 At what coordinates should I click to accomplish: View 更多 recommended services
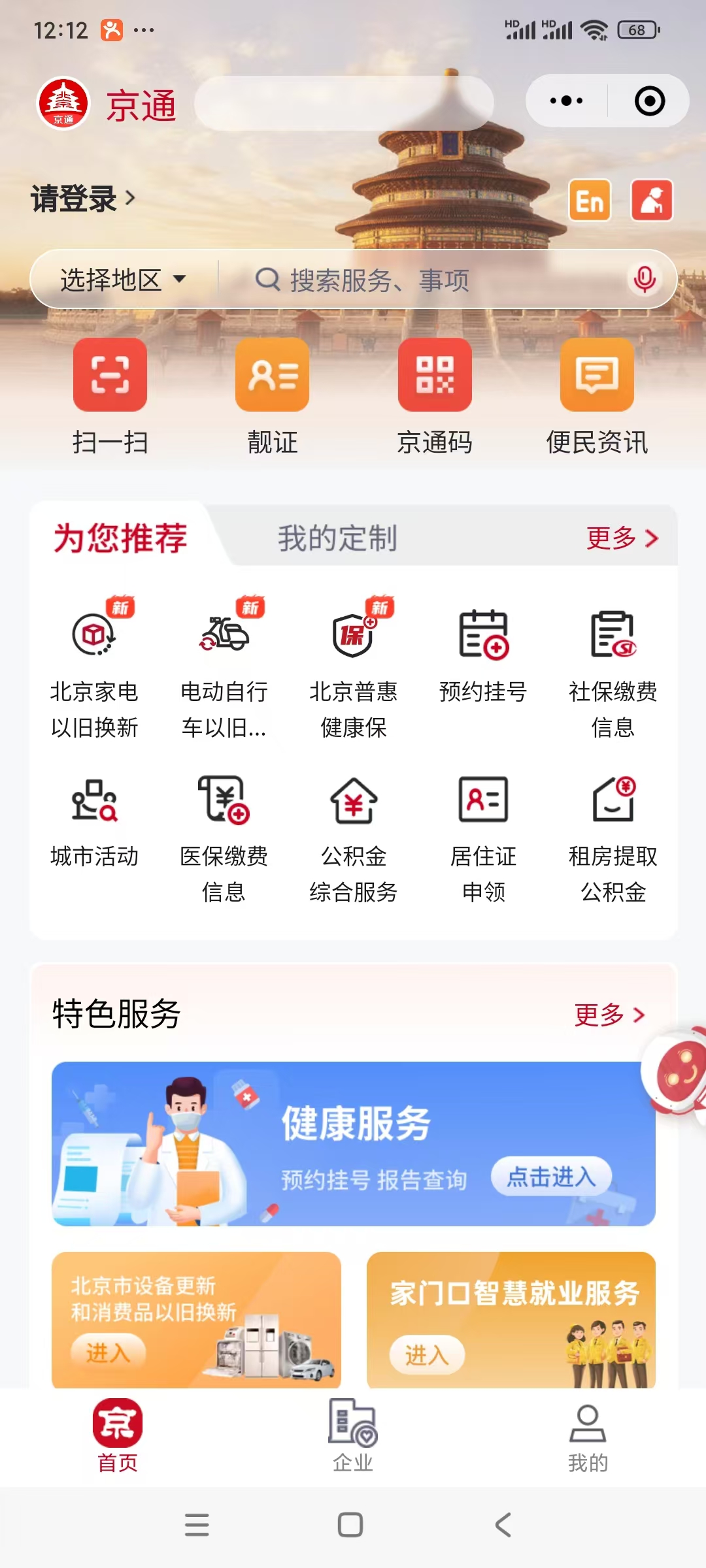click(622, 538)
